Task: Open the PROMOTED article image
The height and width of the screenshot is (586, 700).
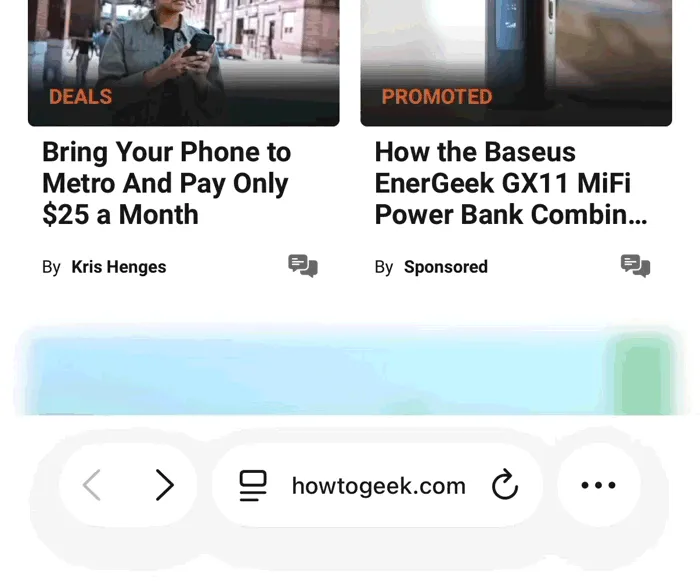Action: 516,55
